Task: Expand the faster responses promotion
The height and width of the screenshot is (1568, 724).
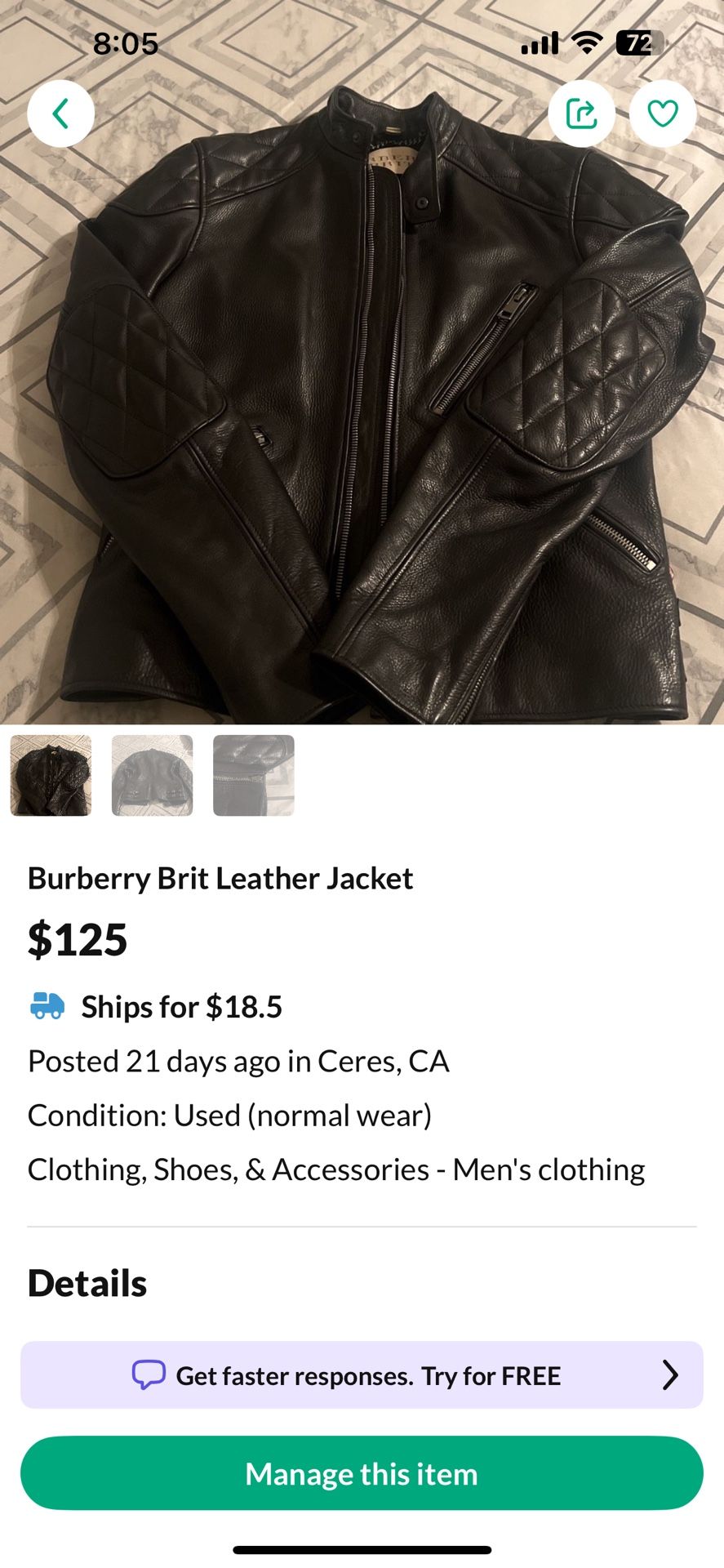Action: point(362,1374)
